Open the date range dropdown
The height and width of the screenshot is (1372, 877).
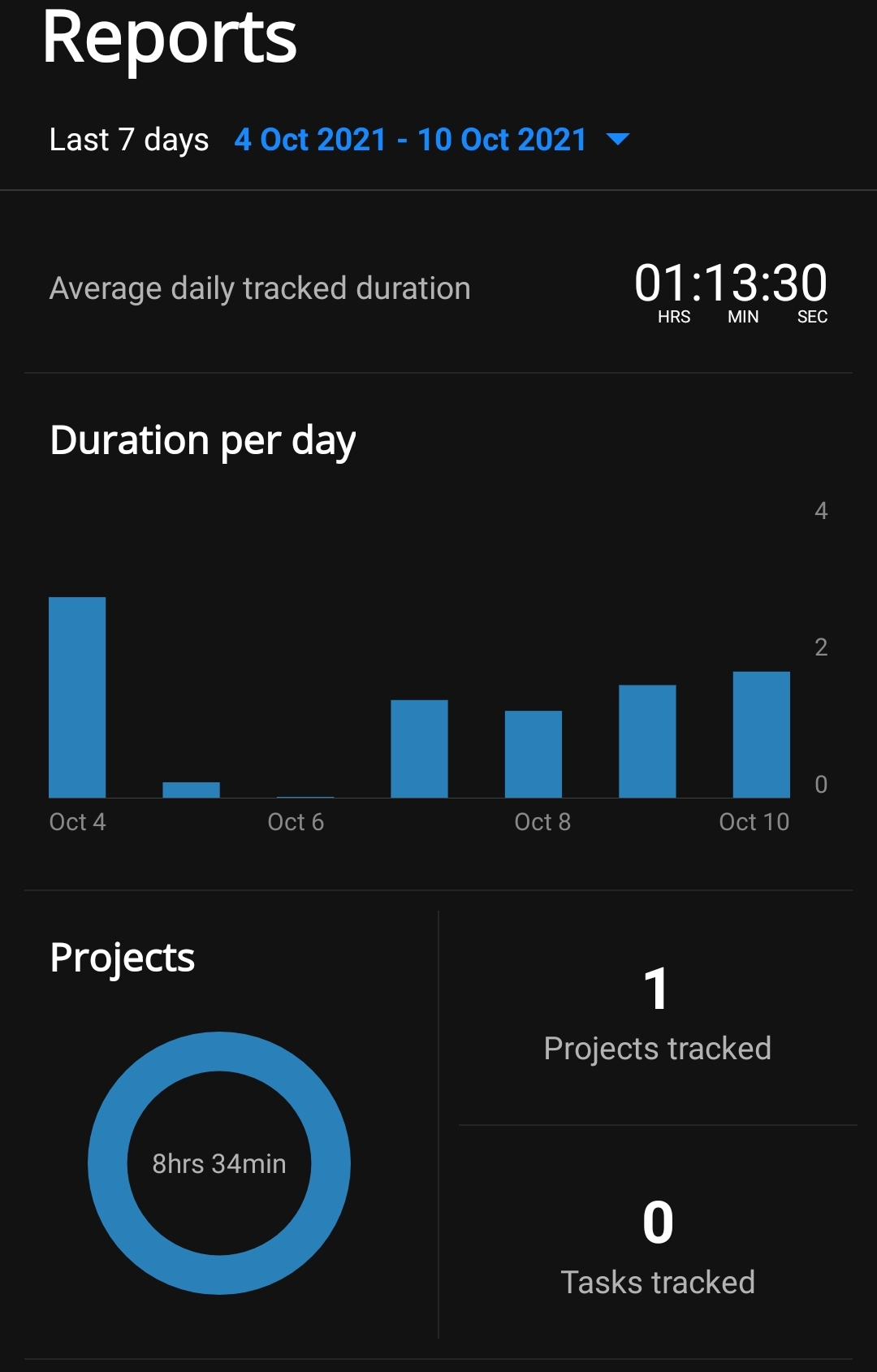click(616, 140)
